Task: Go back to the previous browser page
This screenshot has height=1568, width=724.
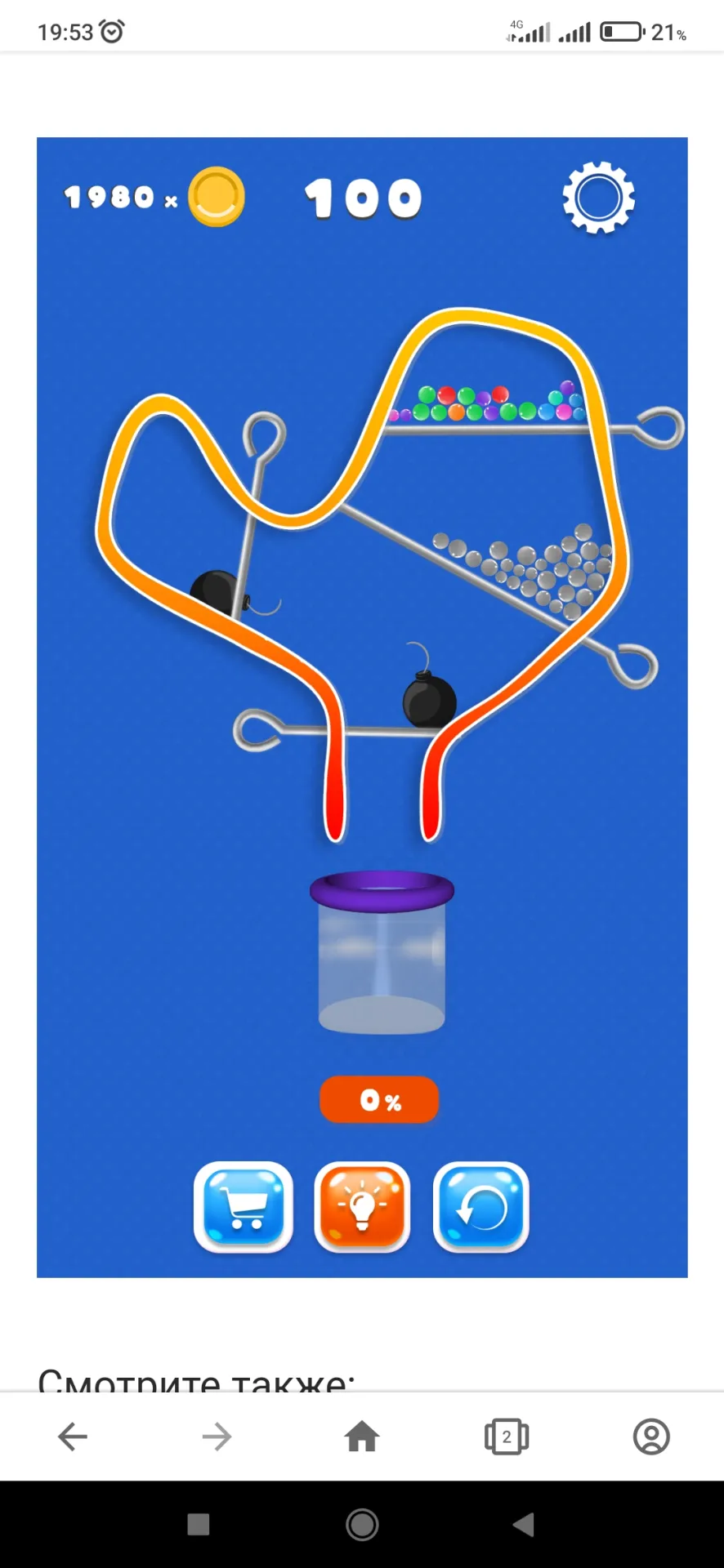Action: pyautogui.click(x=73, y=1437)
